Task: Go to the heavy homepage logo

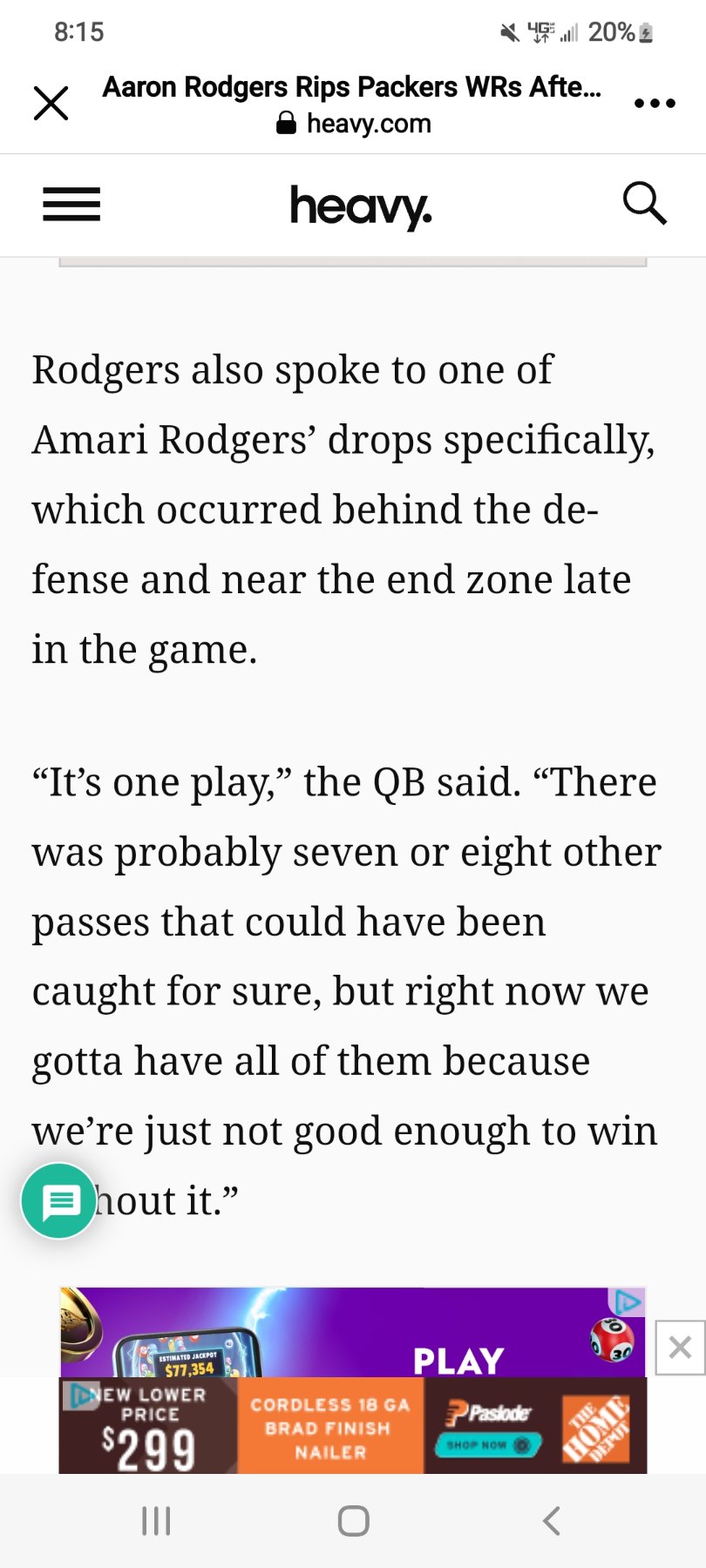Action: point(360,207)
